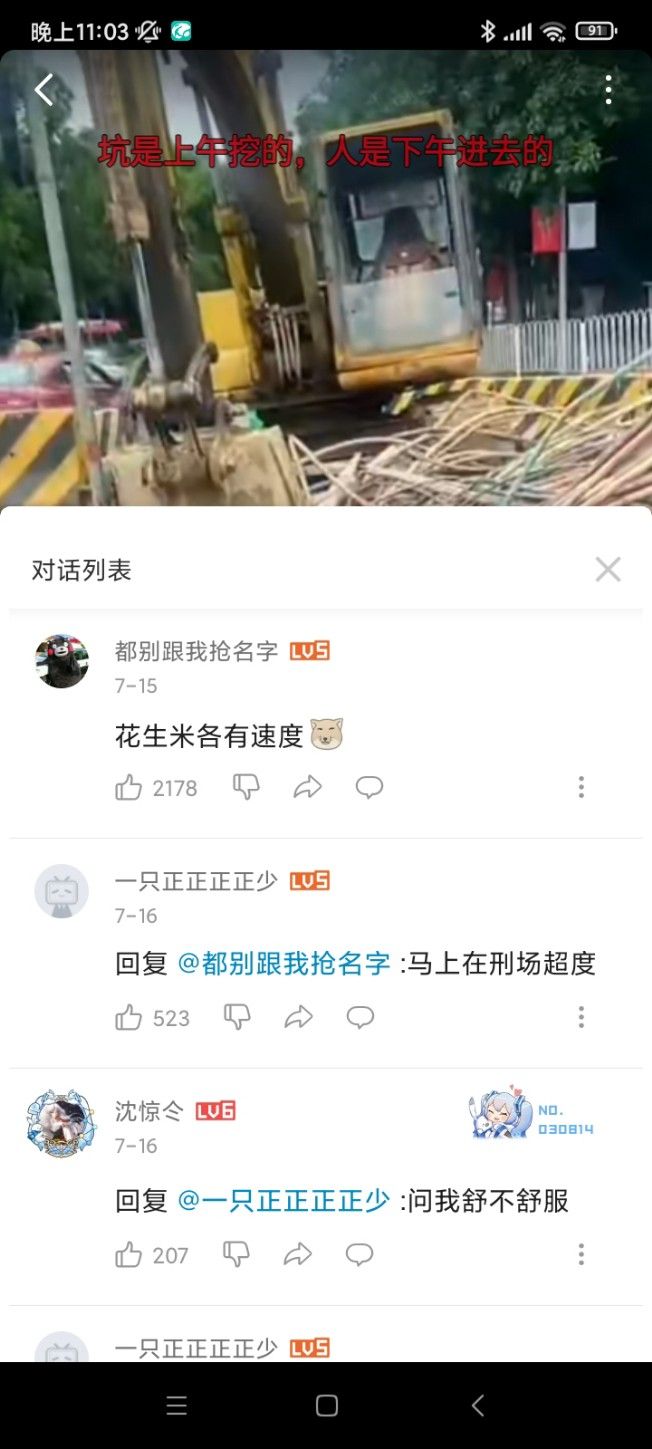This screenshot has height=1449, width=652.
Task: Go to the system home screen
Action: coord(326,1405)
